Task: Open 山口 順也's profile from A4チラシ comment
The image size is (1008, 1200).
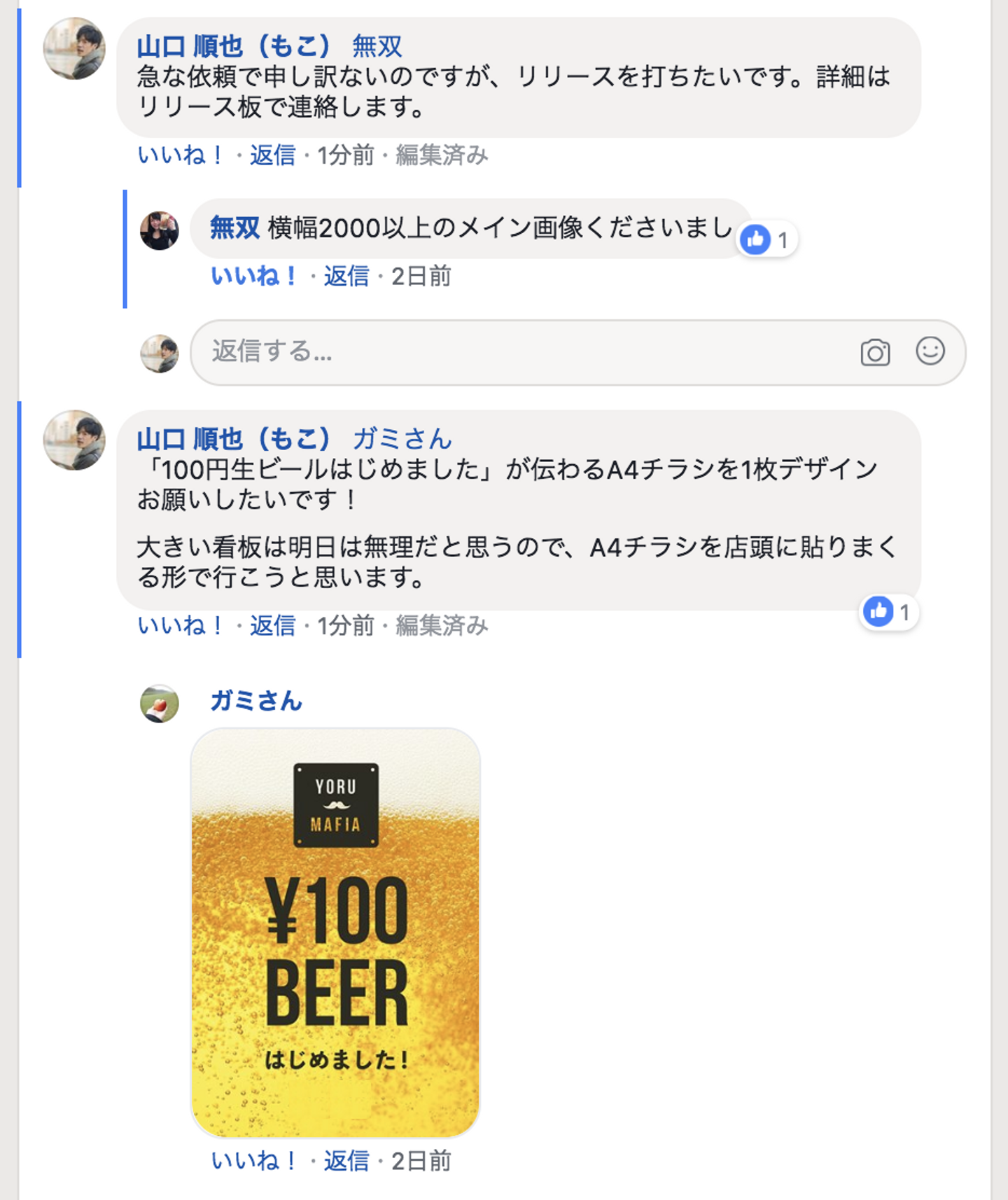Action: point(232,439)
